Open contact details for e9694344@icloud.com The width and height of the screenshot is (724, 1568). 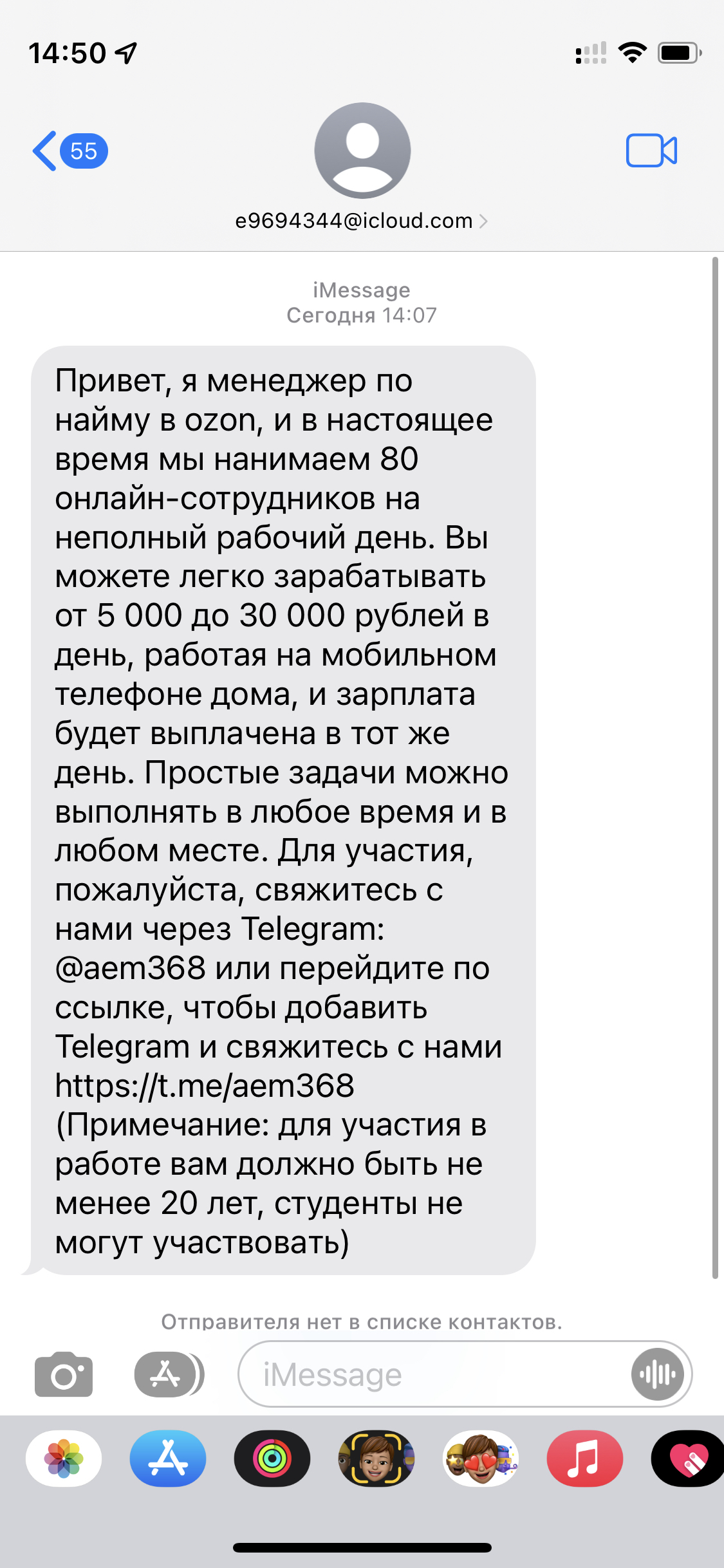(362, 221)
